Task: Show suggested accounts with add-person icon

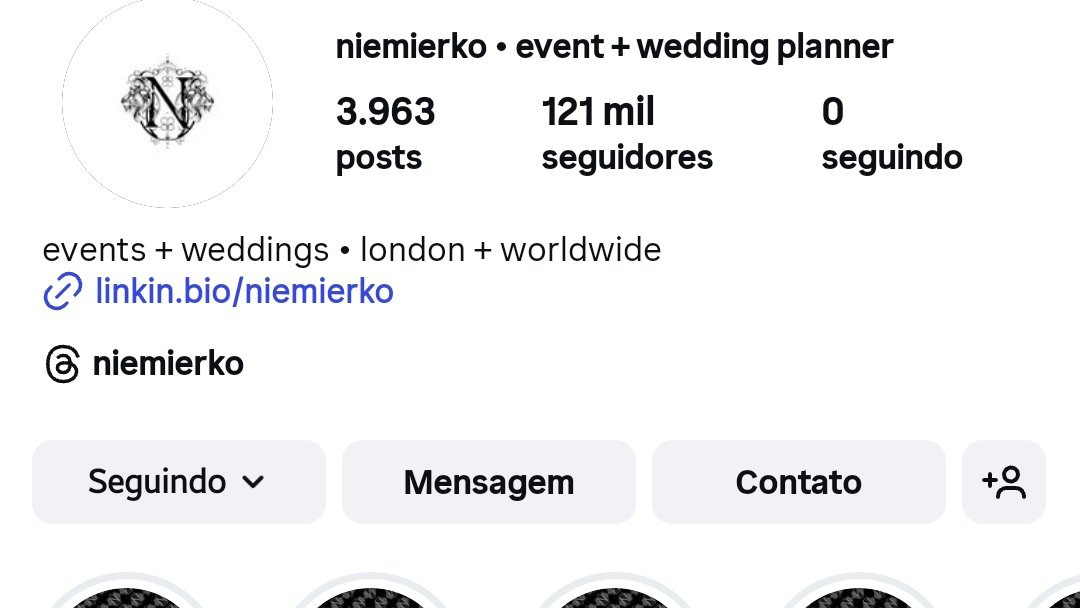Action: coord(1004,482)
